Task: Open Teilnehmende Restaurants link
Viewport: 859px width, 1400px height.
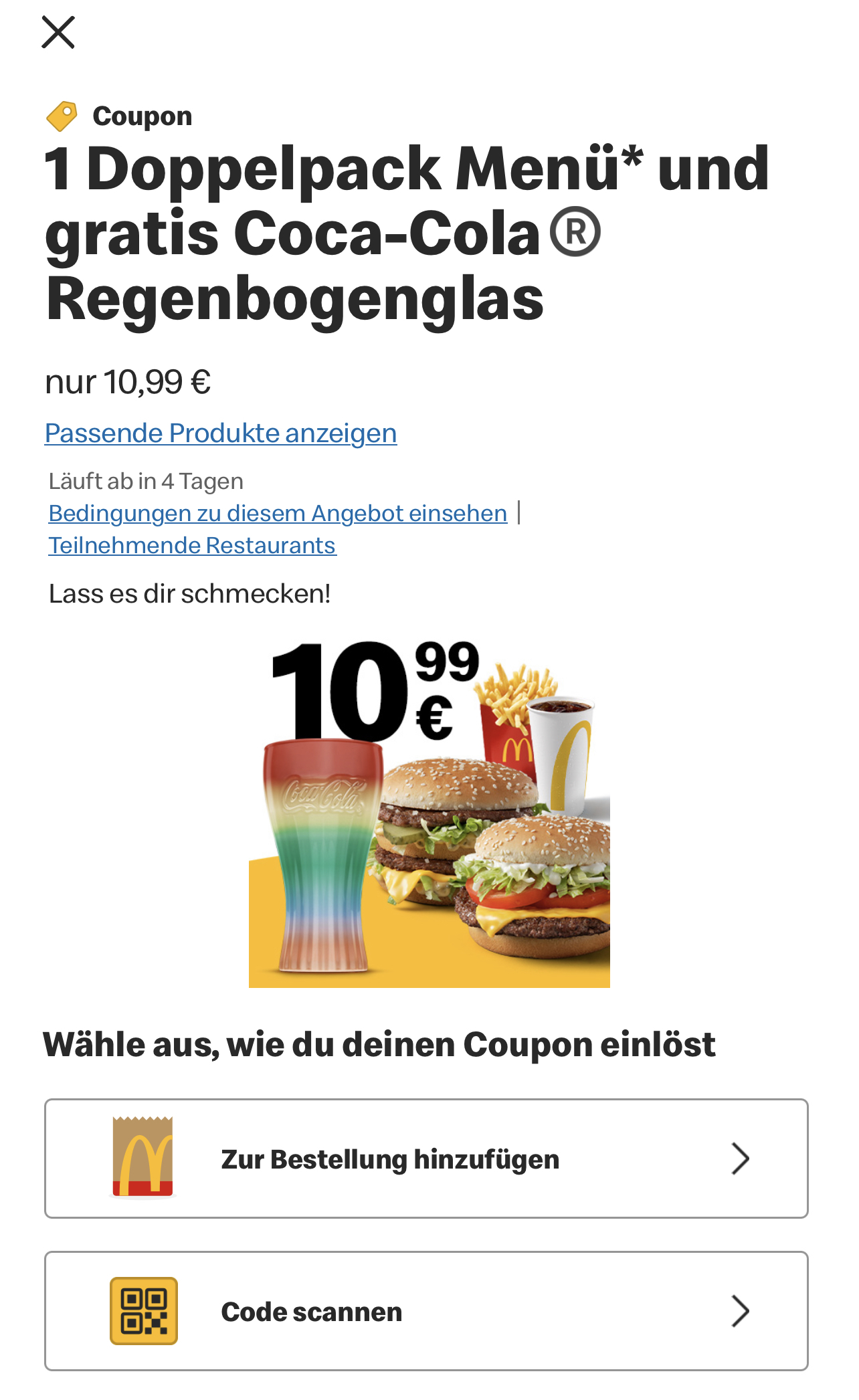Action: [192, 546]
